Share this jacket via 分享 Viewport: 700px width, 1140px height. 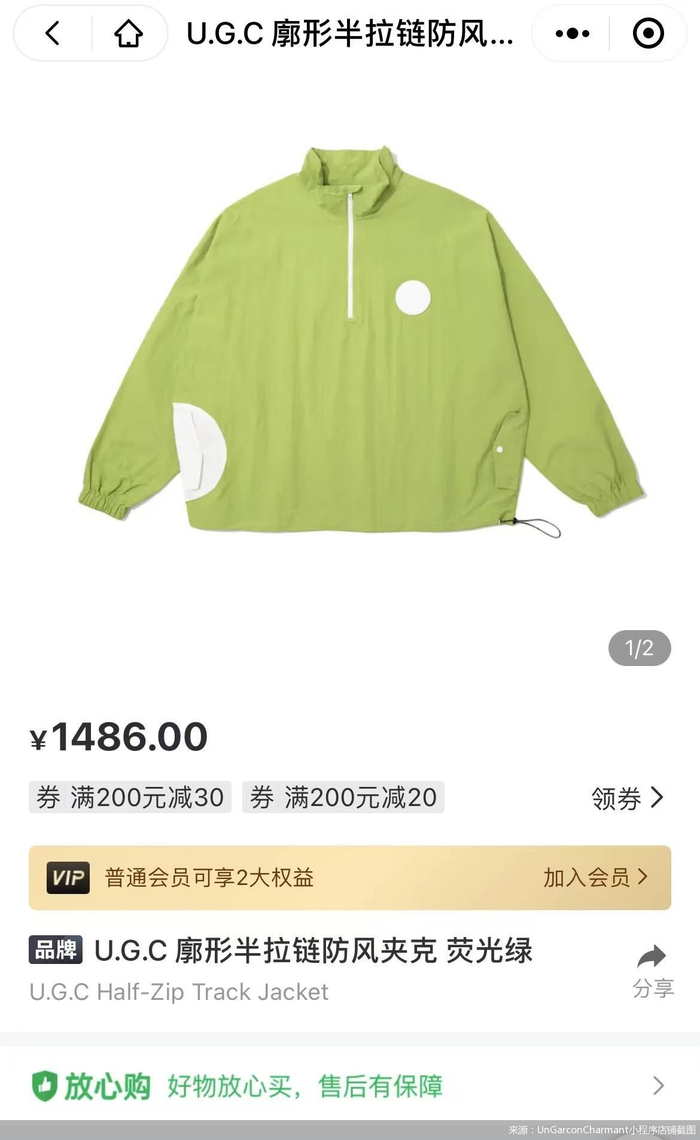click(652, 970)
